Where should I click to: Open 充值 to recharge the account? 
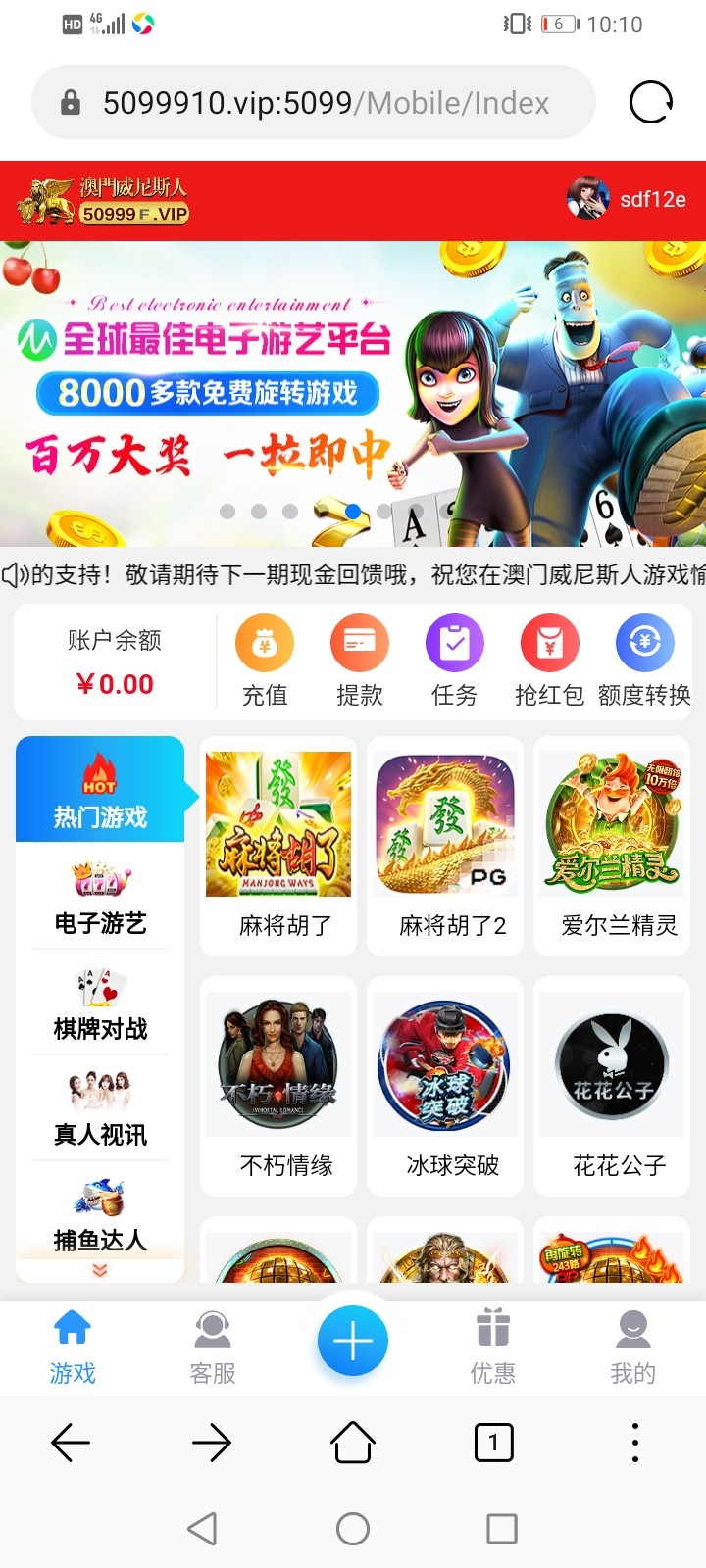click(x=265, y=661)
